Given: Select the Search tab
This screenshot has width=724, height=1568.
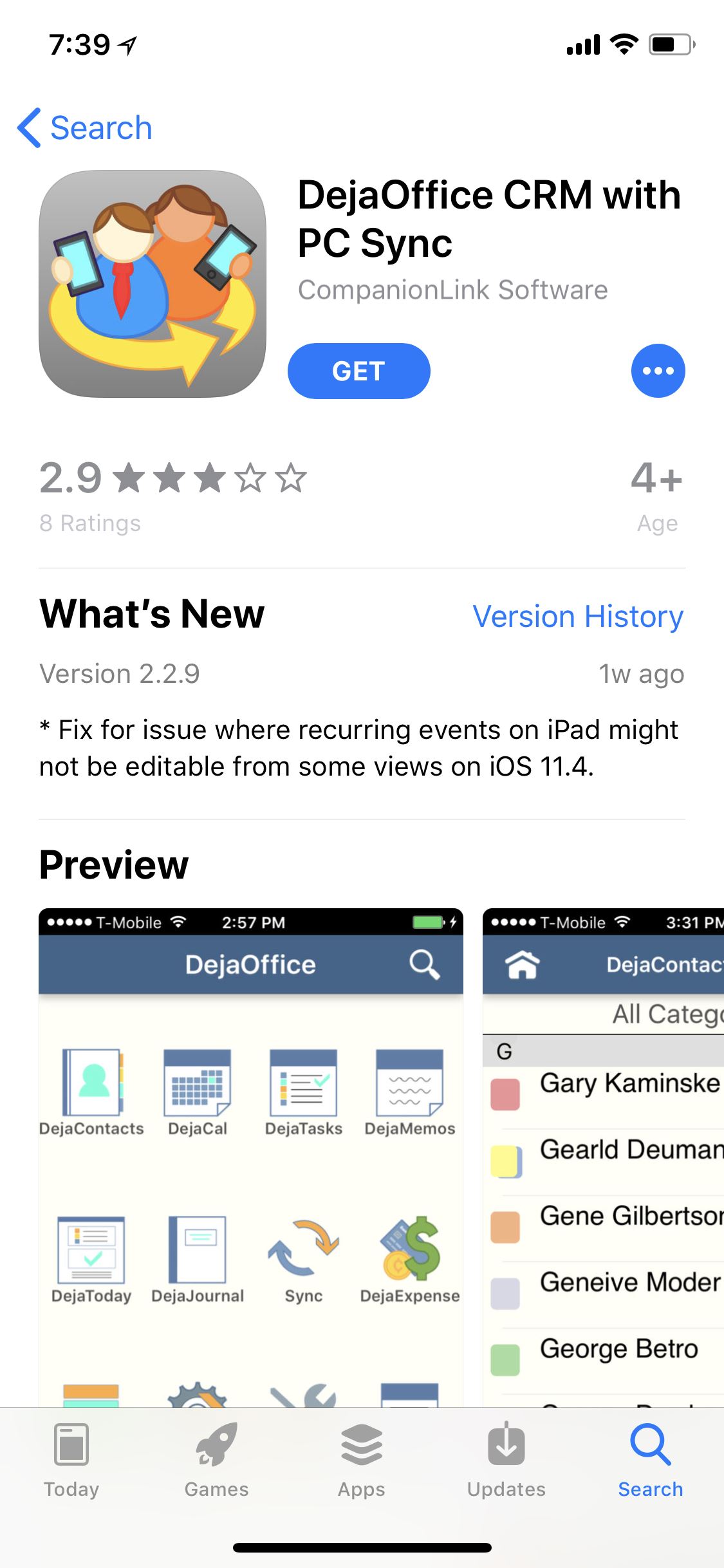Looking at the screenshot, I should coord(651,1462).
